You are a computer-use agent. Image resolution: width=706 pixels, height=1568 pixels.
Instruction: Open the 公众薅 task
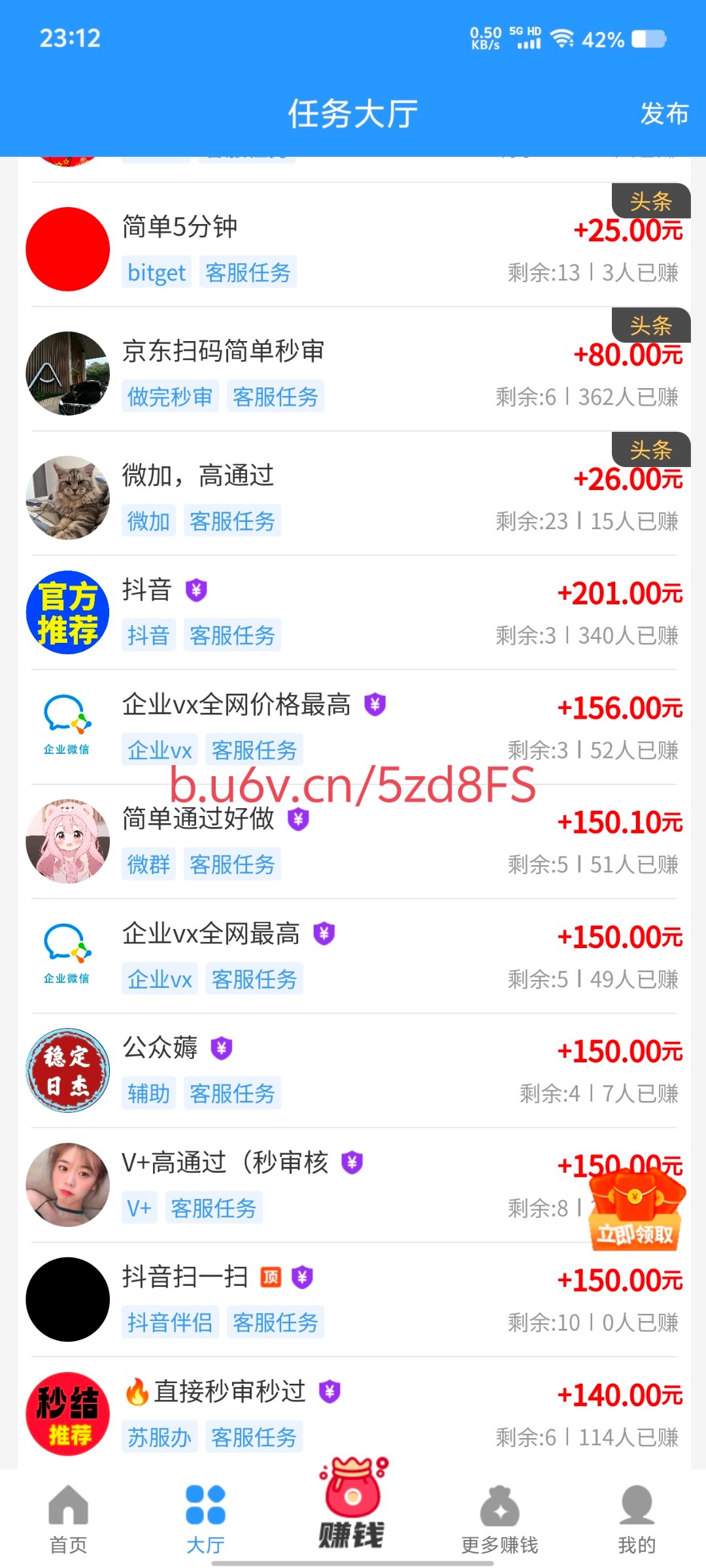point(353,1070)
